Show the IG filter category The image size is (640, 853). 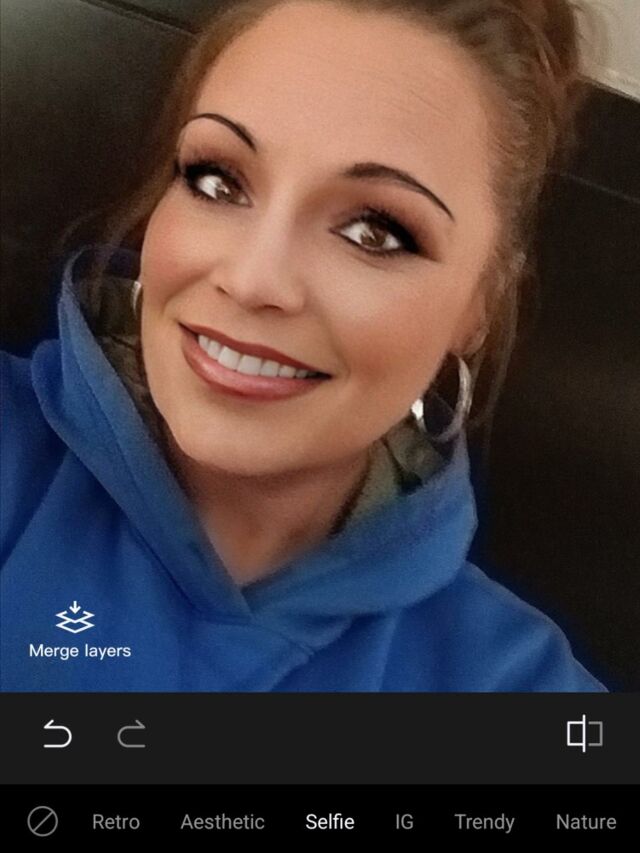pos(404,822)
